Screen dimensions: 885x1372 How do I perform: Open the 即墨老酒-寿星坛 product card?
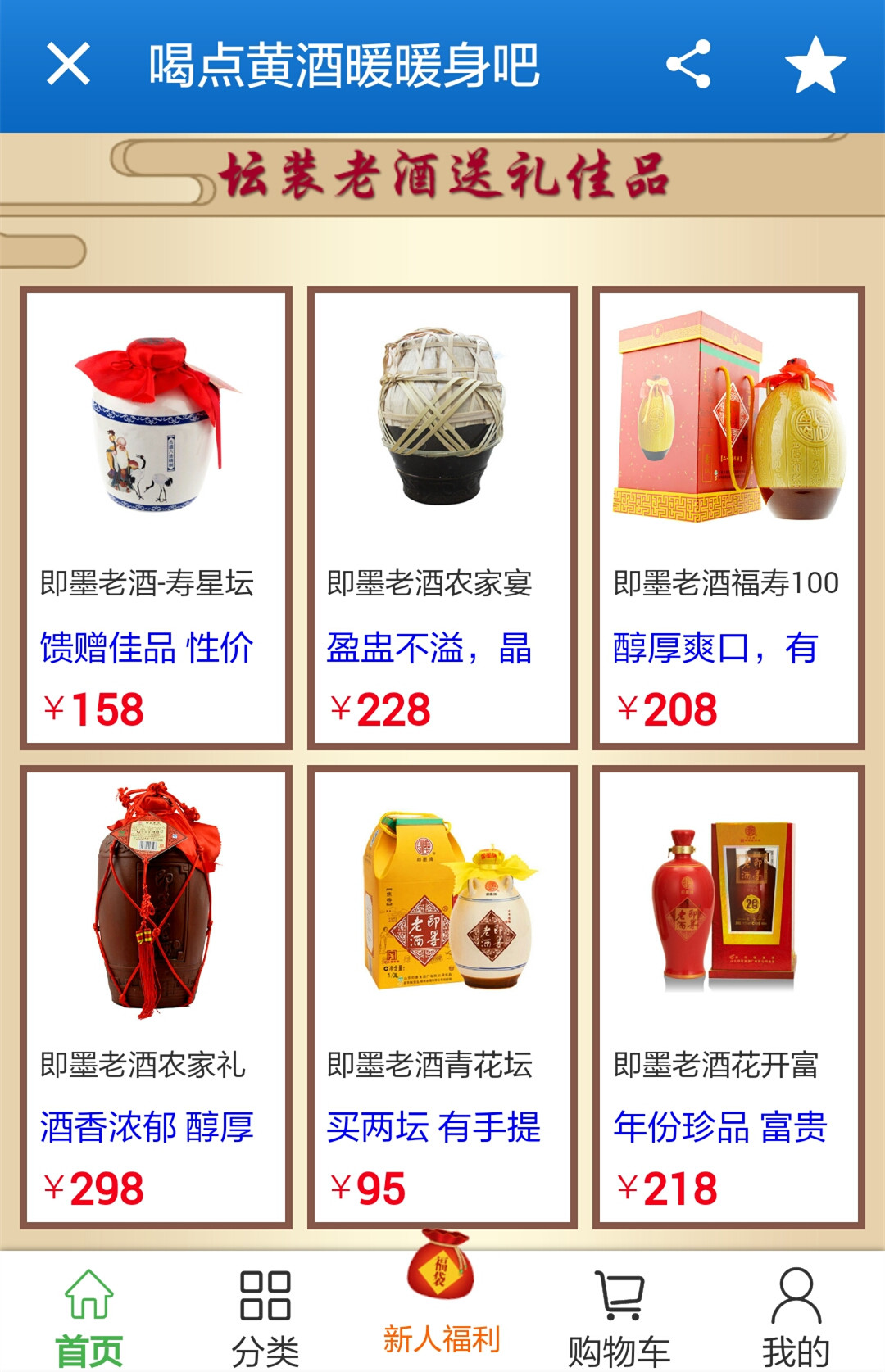point(156,518)
